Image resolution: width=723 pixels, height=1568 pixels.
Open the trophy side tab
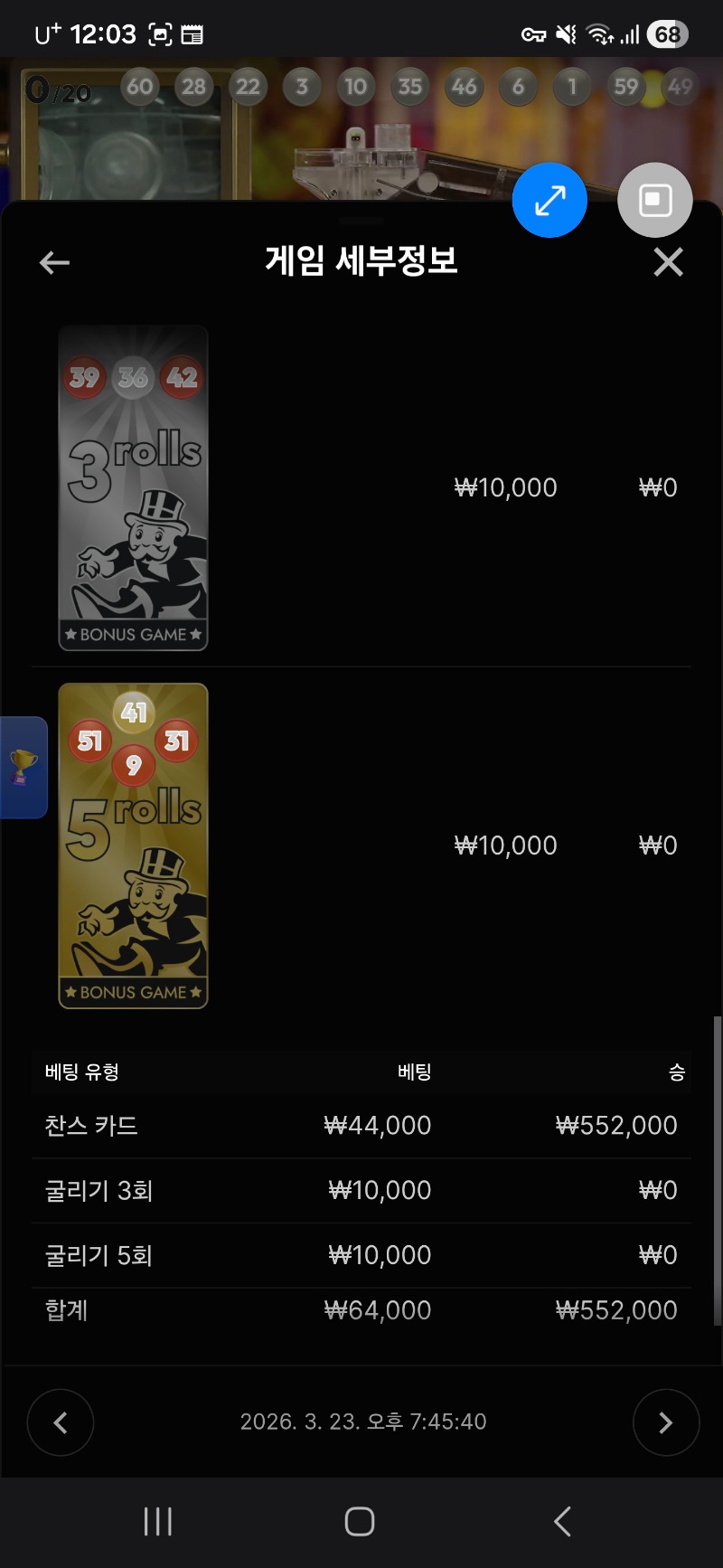(x=23, y=767)
